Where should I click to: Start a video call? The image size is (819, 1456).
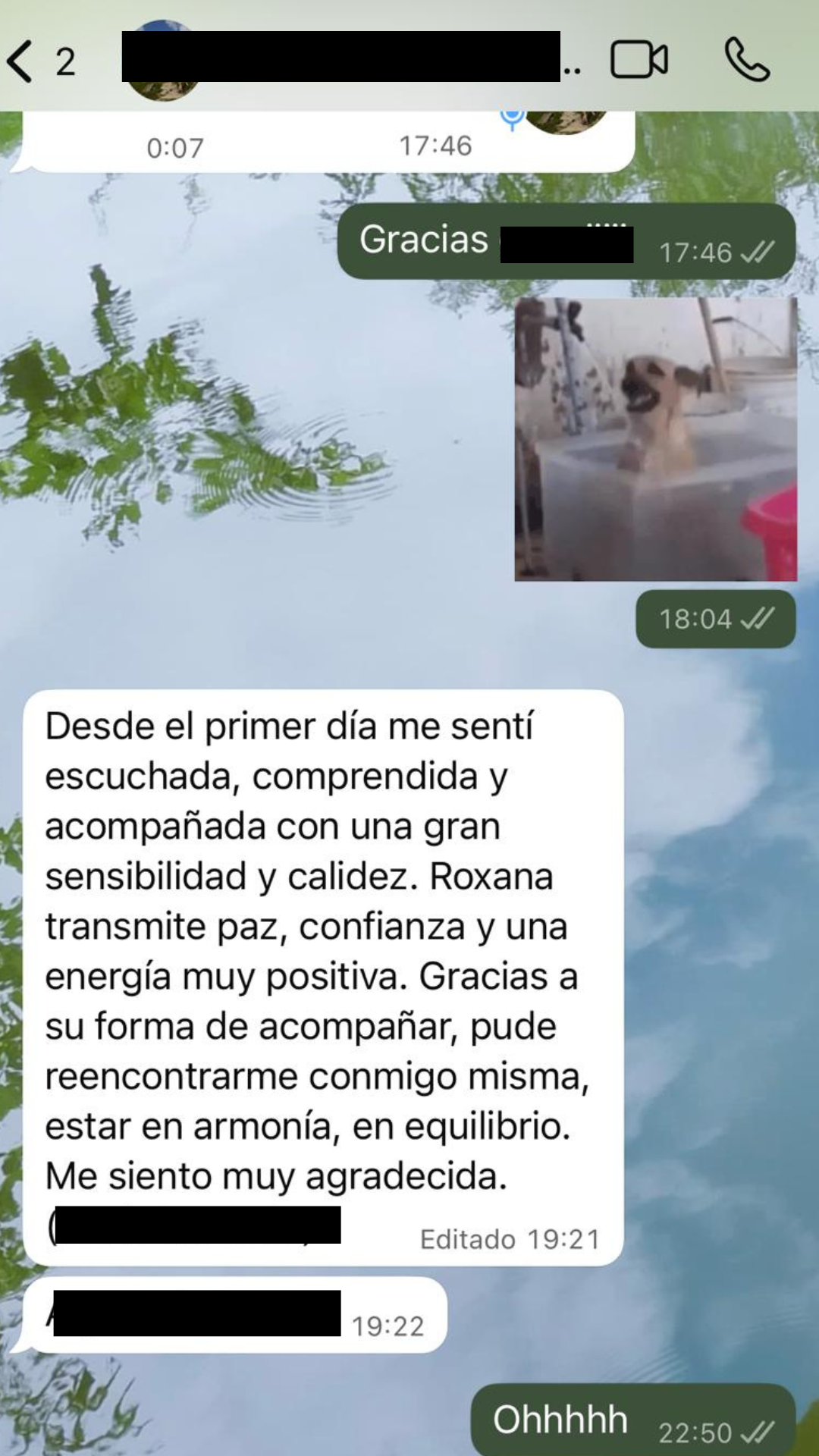(639, 60)
